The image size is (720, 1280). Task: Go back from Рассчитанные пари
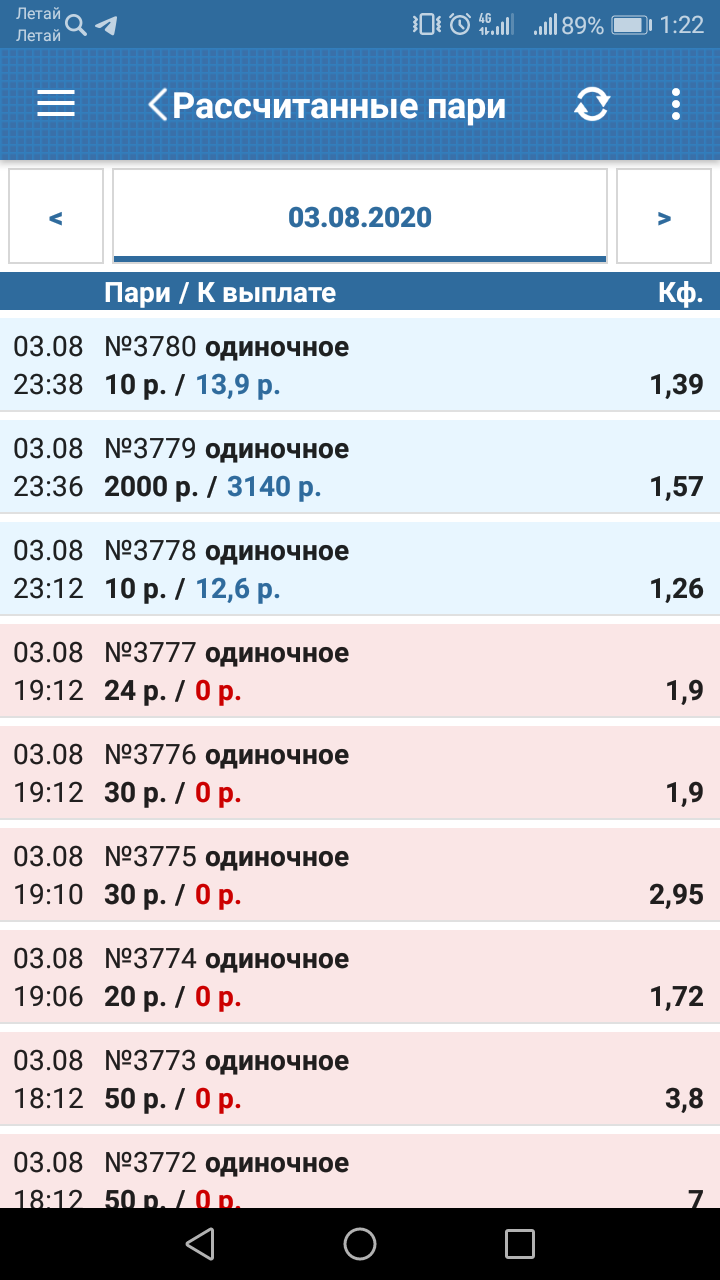157,105
